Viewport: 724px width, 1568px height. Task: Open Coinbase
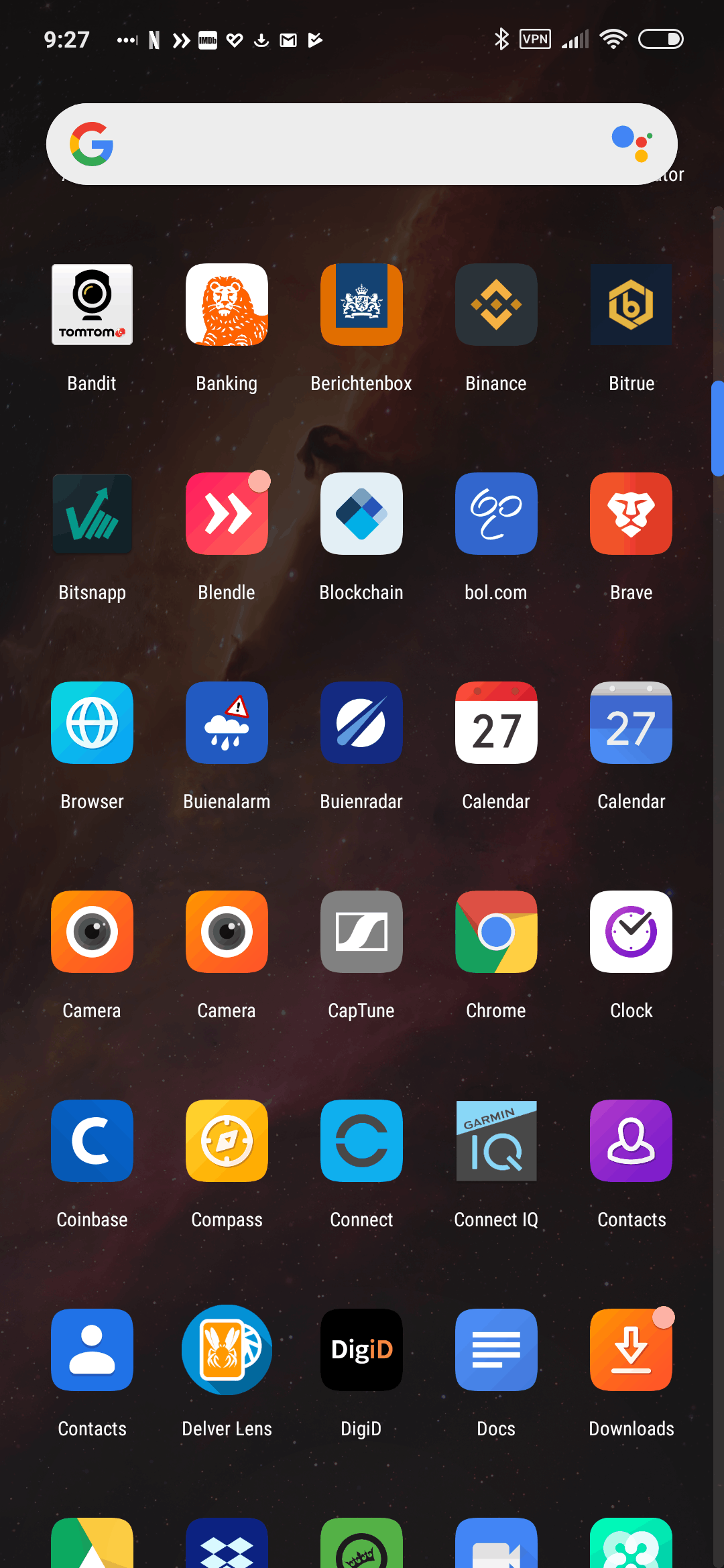point(92,1141)
